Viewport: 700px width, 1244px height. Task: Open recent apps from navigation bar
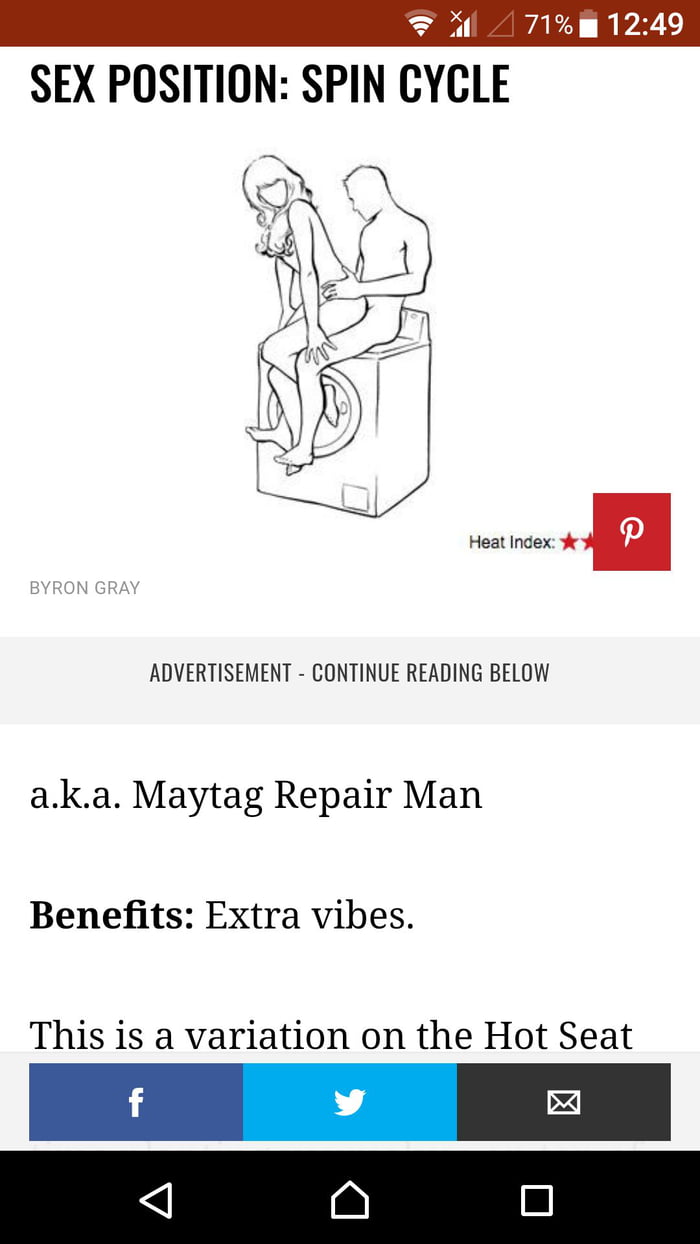point(537,1200)
